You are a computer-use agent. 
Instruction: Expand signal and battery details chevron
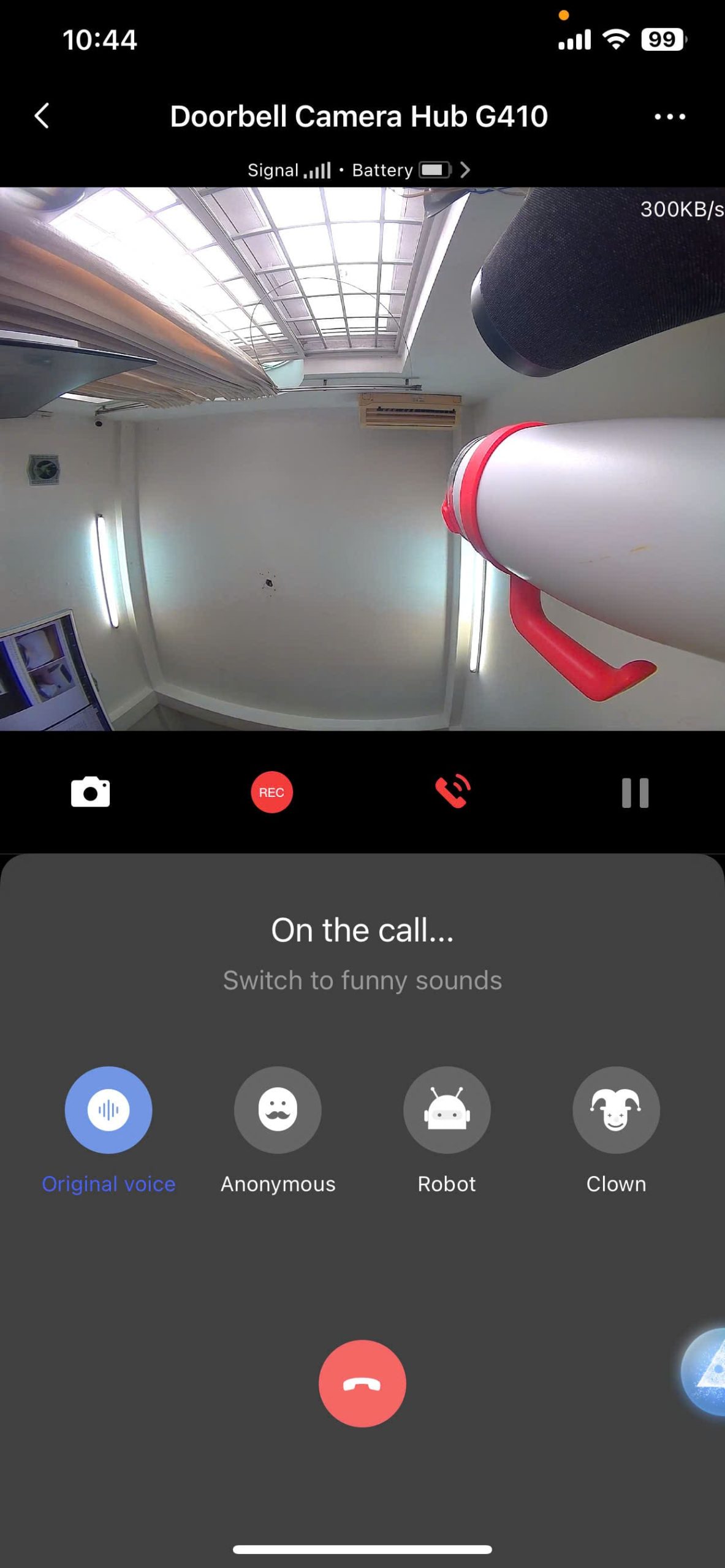[x=465, y=170]
